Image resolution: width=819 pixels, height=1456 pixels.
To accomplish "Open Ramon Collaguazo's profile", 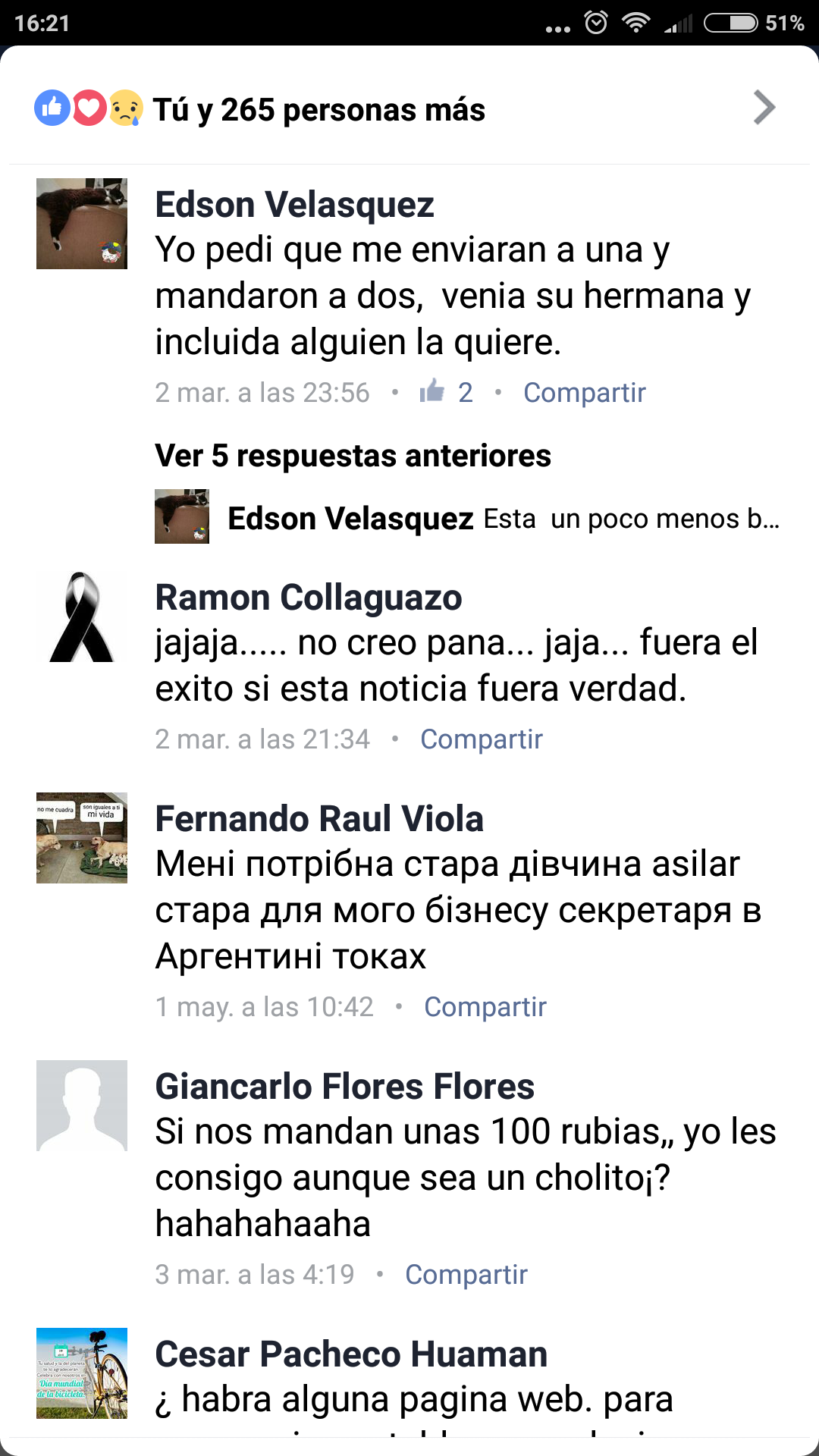I will point(308,598).
